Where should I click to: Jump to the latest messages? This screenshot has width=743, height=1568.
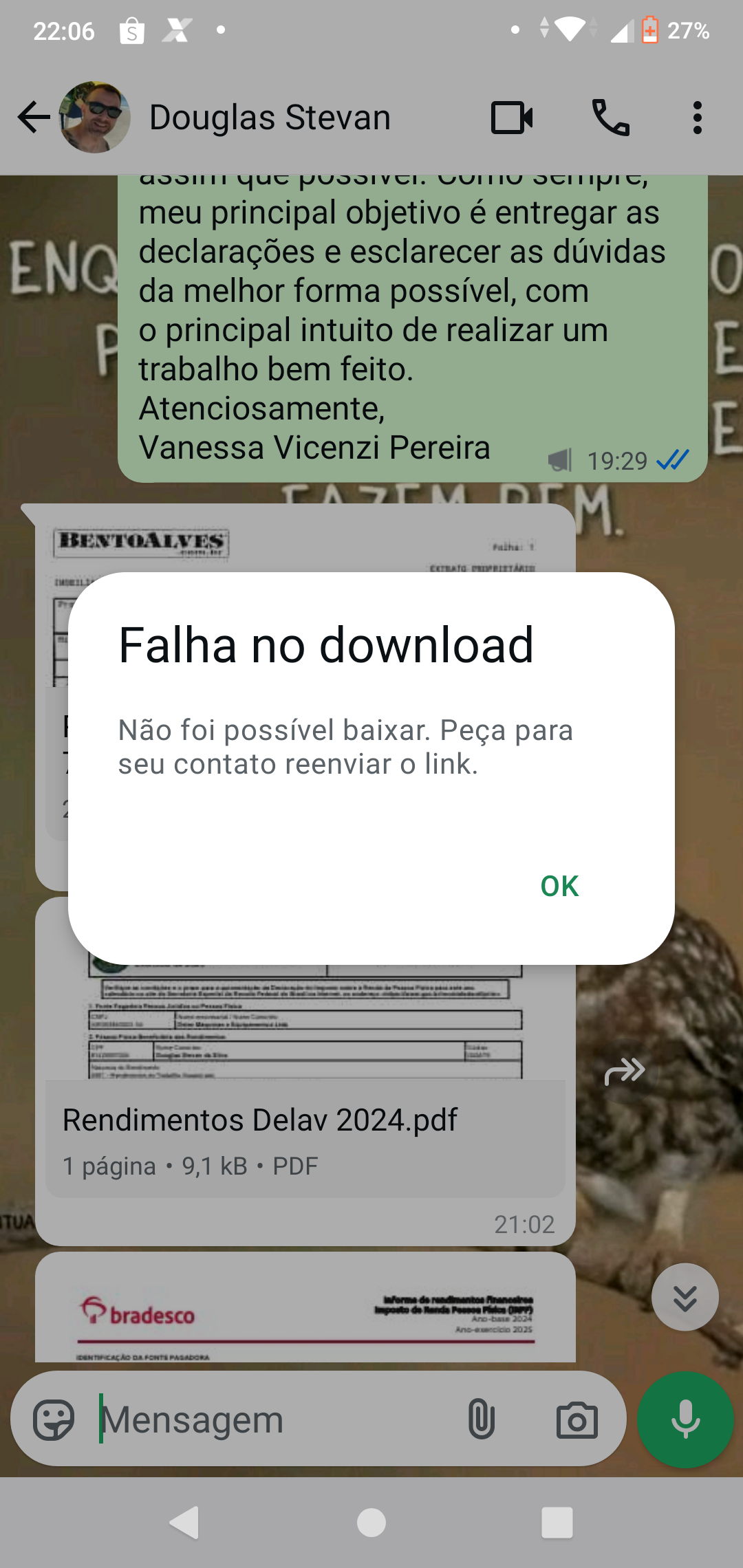[685, 1297]
